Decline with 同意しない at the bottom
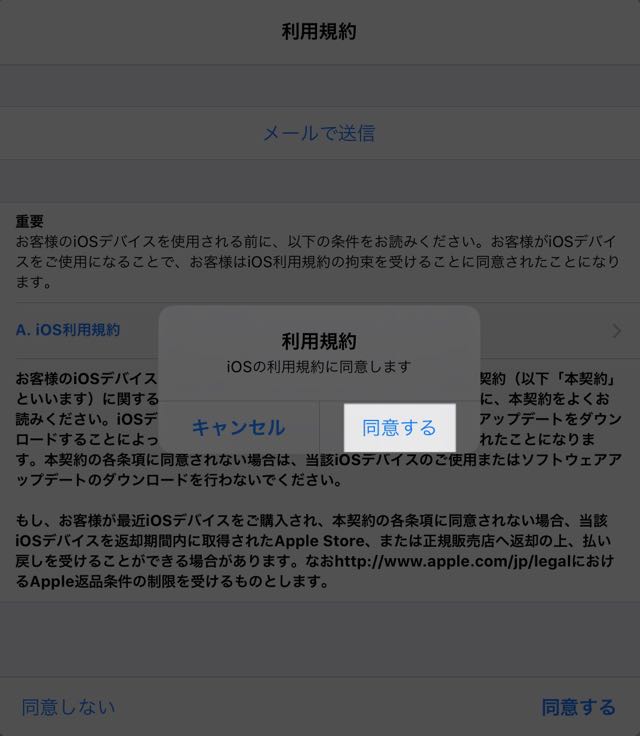640x736 pixels. 69,707
